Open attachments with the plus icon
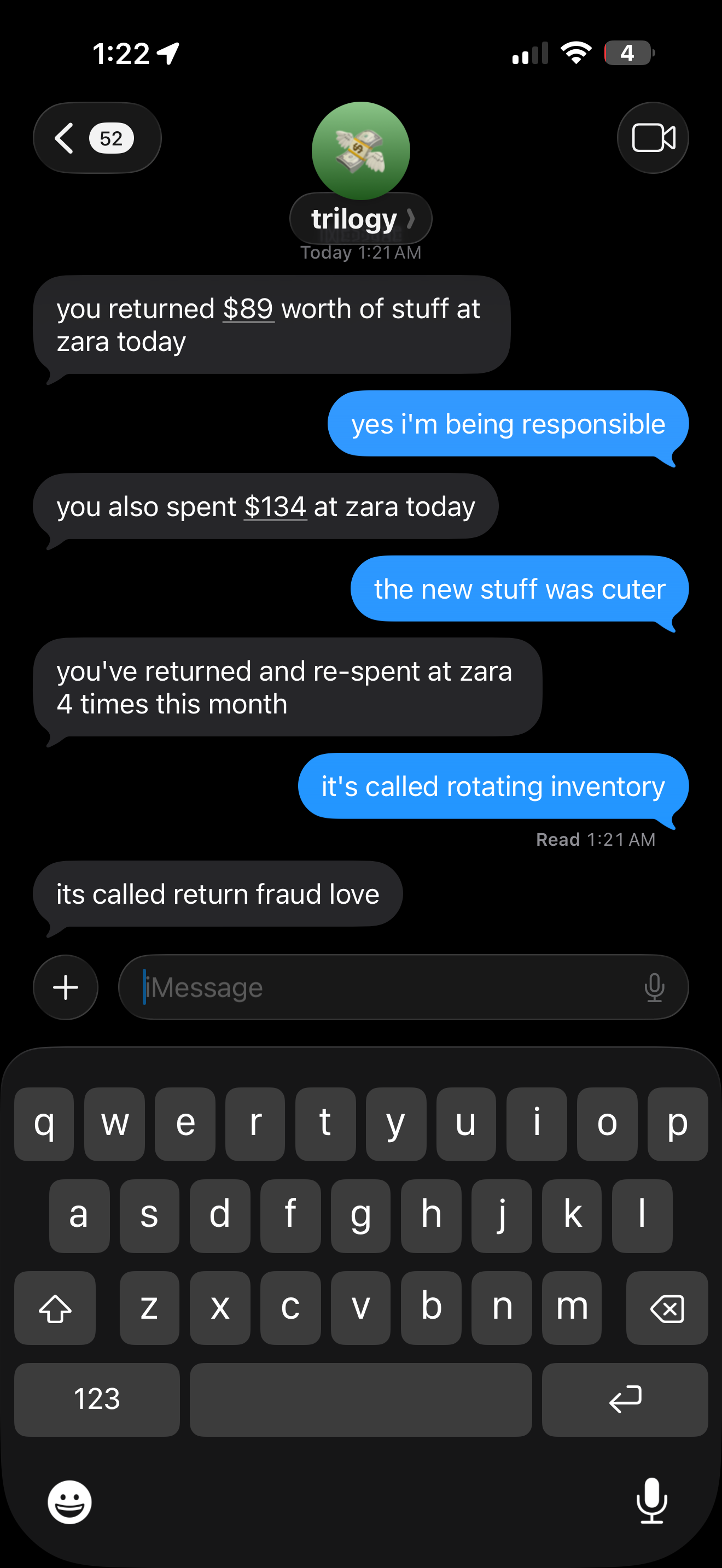This screenshot has width=722, height=1568. coord(65,987)
